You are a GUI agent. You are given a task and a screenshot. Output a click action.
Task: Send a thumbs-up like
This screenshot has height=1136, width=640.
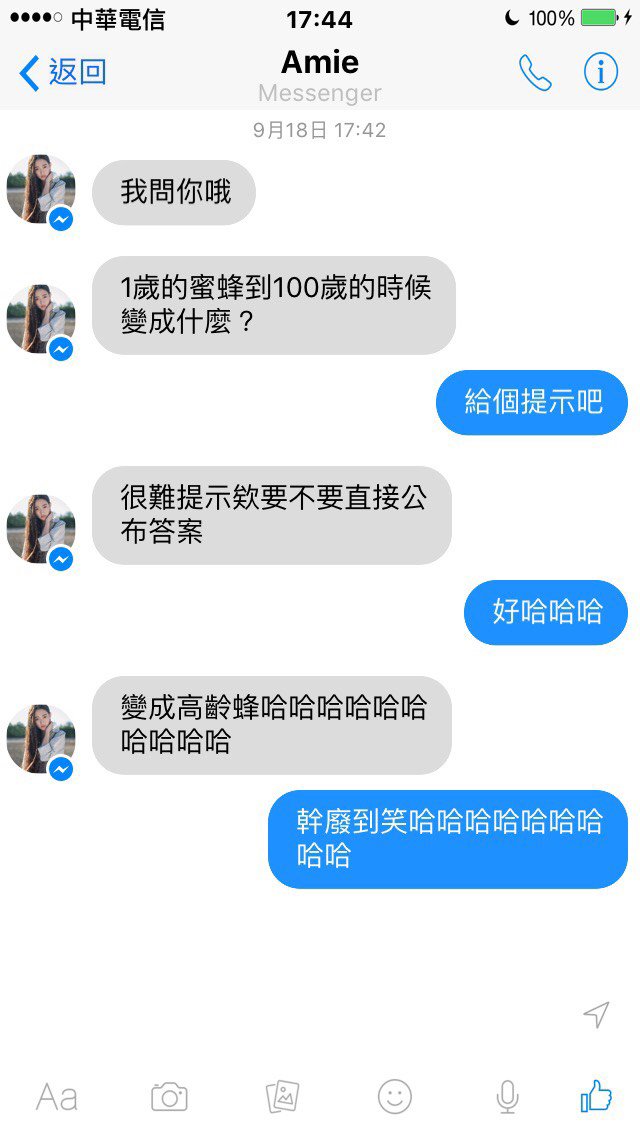pyautogui.click(x=596, y=1097)
